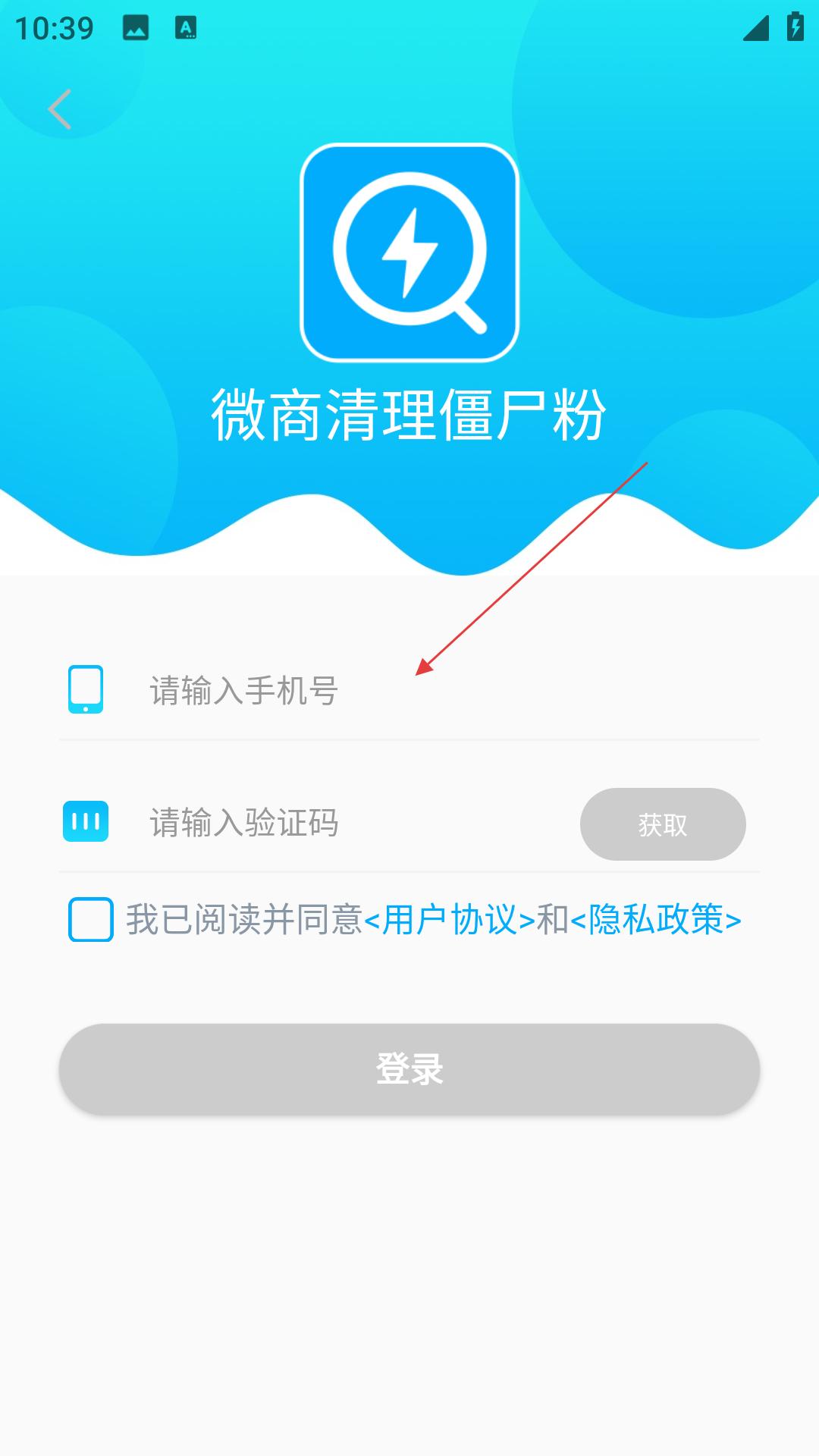
Task: Tap the 获取 button to get code
Action: (663, 824)
